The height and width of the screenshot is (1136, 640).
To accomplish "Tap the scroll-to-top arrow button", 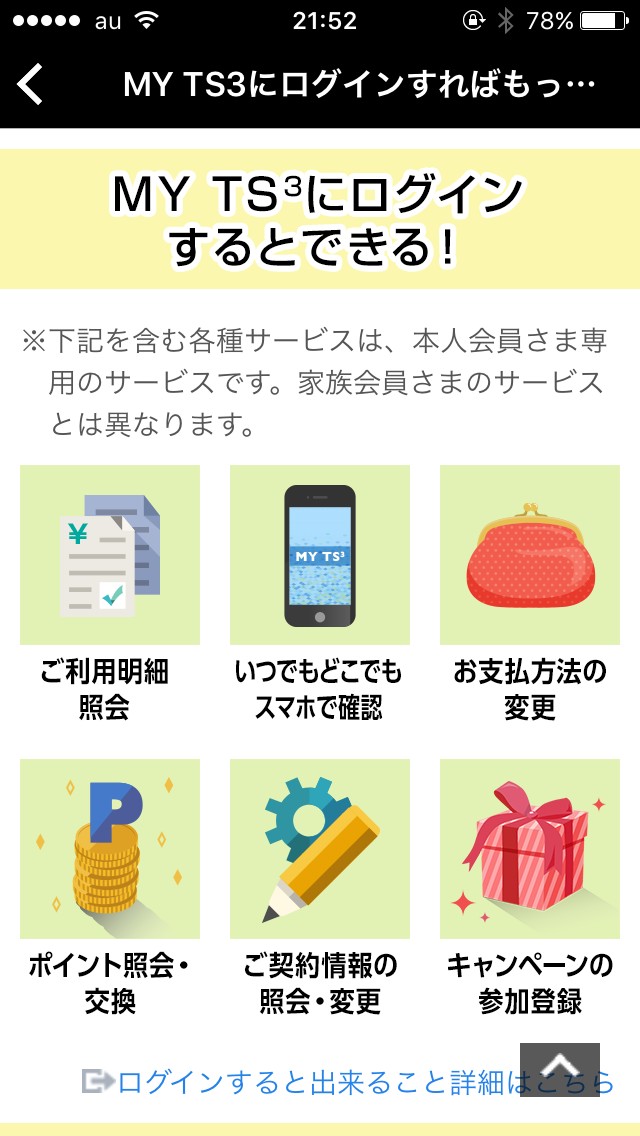I will click(x=559, y=1066).
